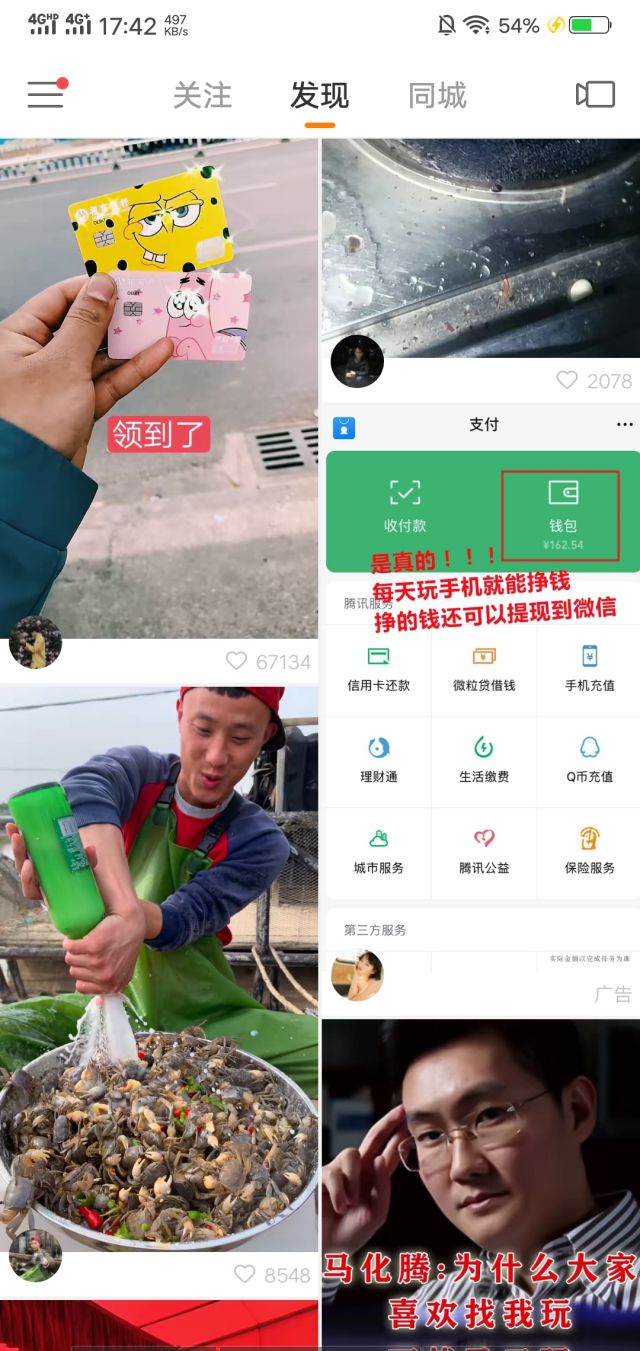This screenshot has height=1351, width=640.
Task: Open the drawer menu with red dot
Action: (x=46, y=94)
